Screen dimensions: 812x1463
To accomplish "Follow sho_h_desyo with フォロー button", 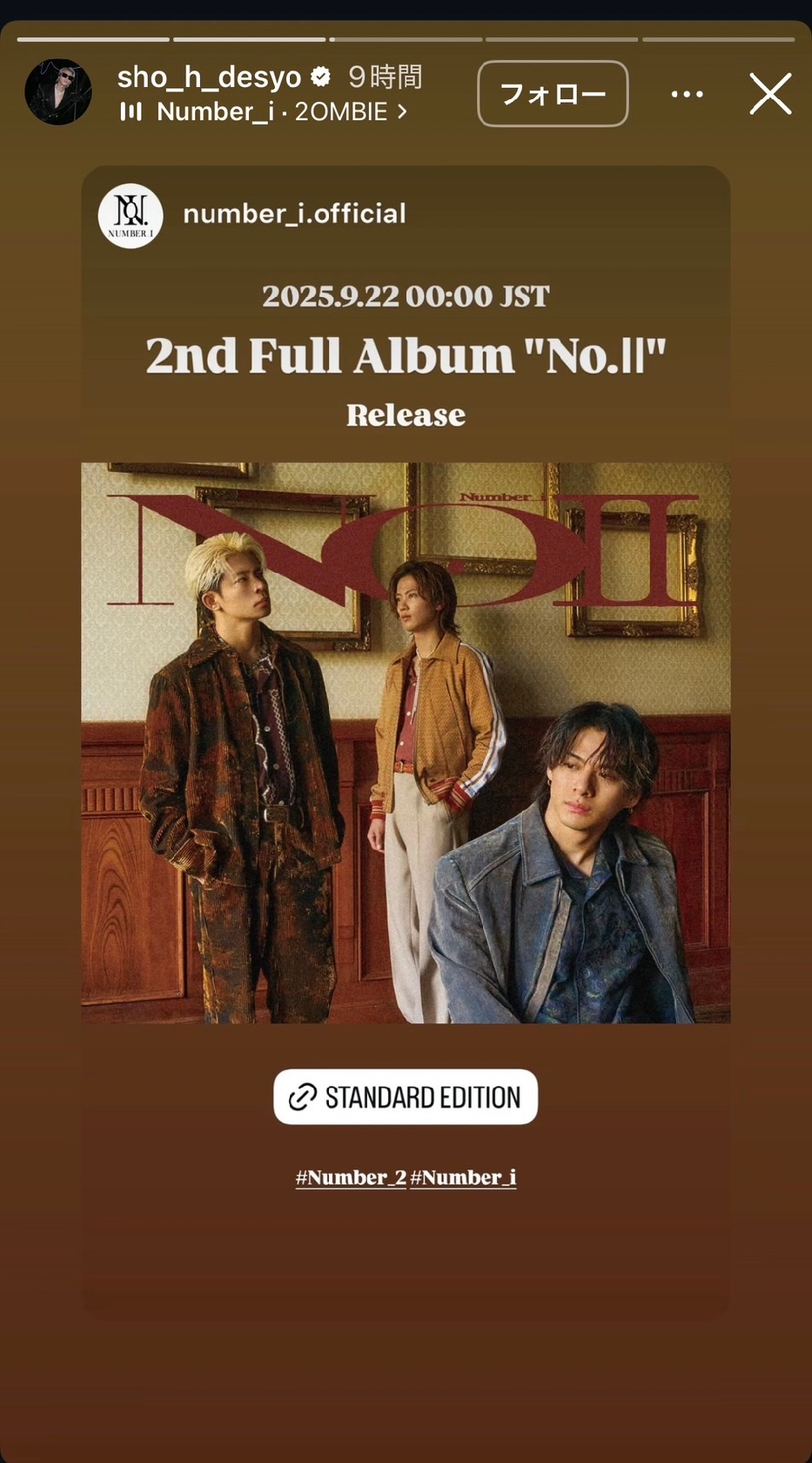I will click(x=553, y=94).
